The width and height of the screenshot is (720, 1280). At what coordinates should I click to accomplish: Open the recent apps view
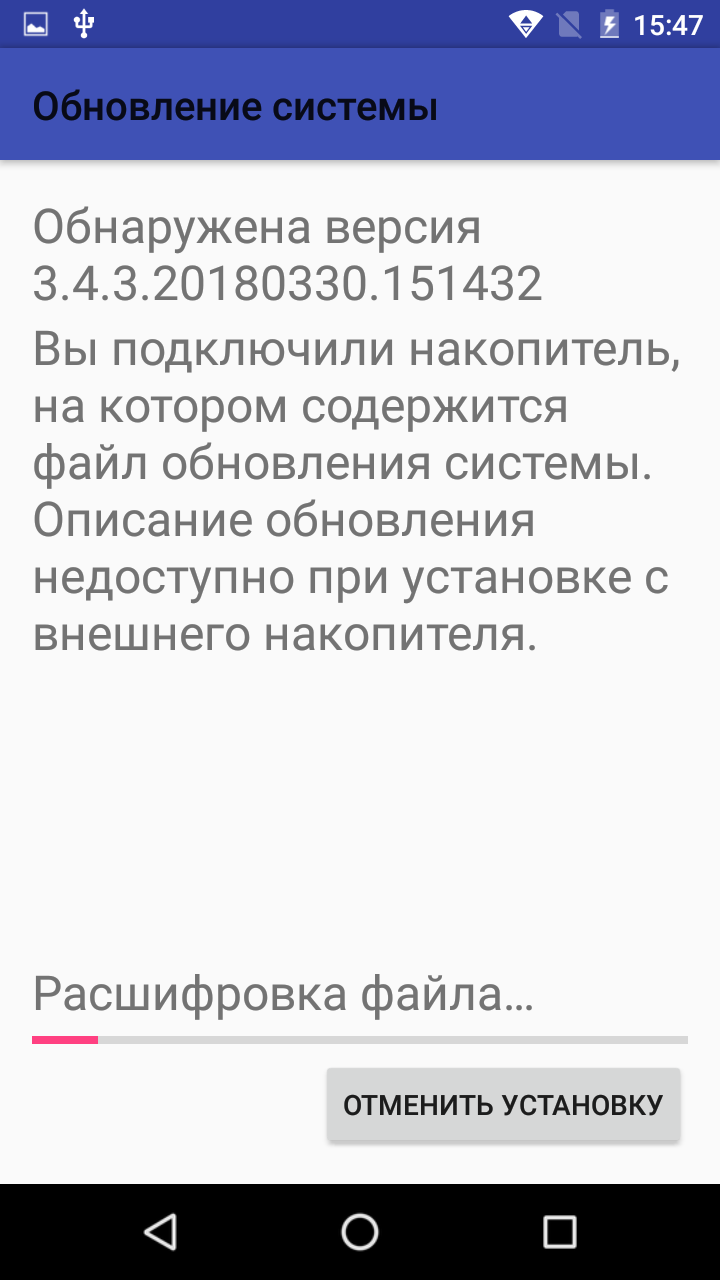point(559,1231)
